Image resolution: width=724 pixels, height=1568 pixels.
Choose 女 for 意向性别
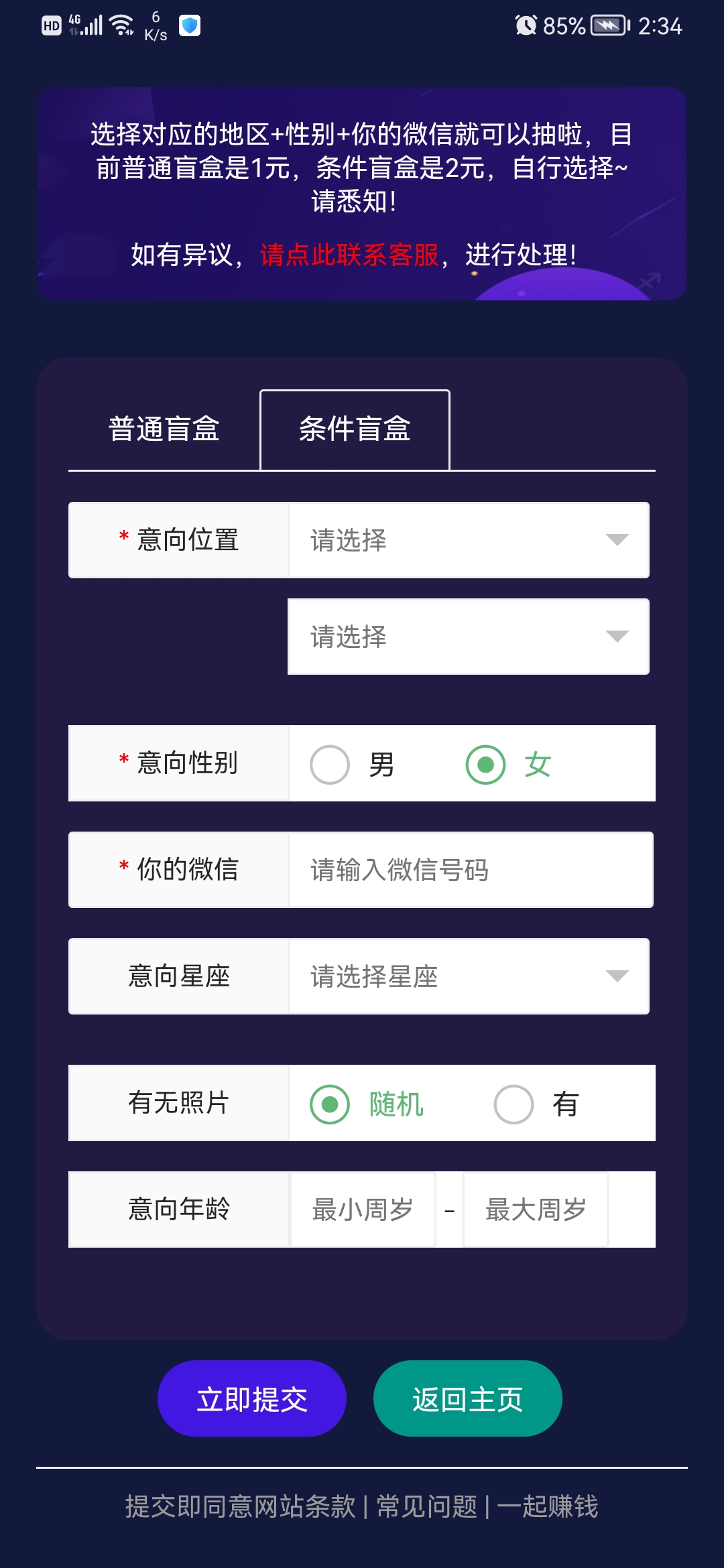coord(486,765)
